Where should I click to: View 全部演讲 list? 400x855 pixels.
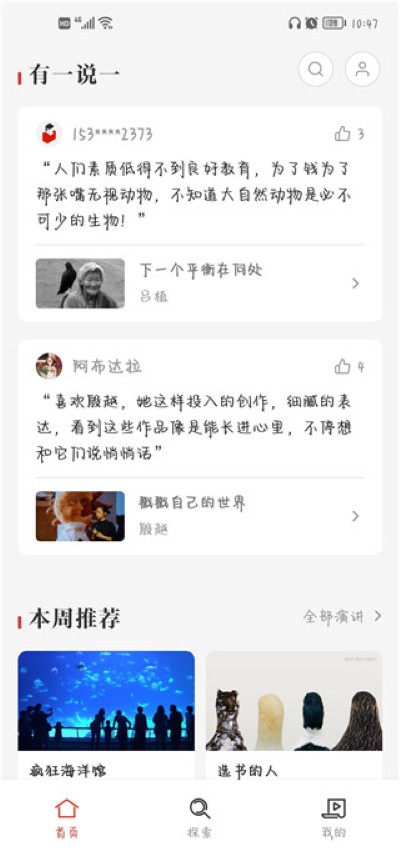pyautogui.click(x=342, y=617)
